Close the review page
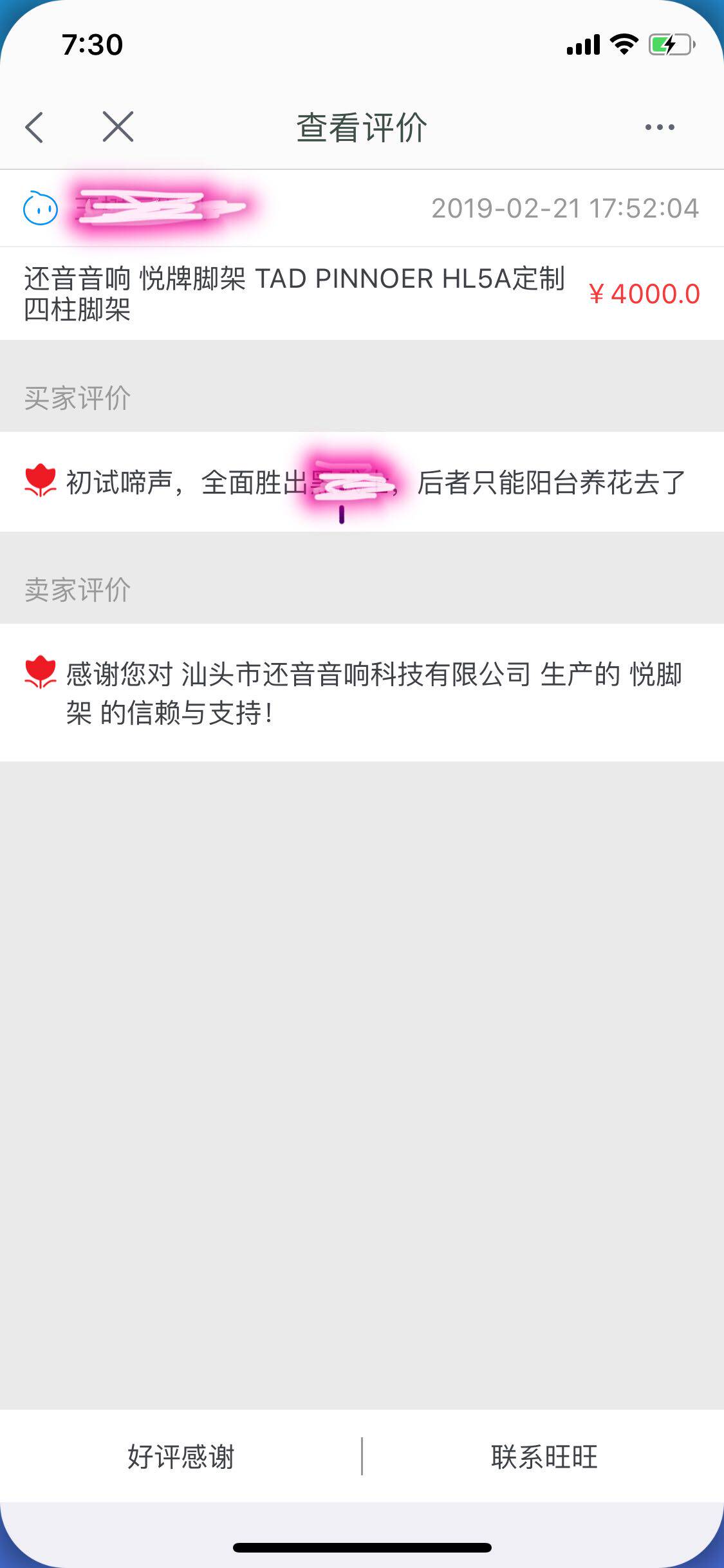724x1568 pixels. coord(118,126)
